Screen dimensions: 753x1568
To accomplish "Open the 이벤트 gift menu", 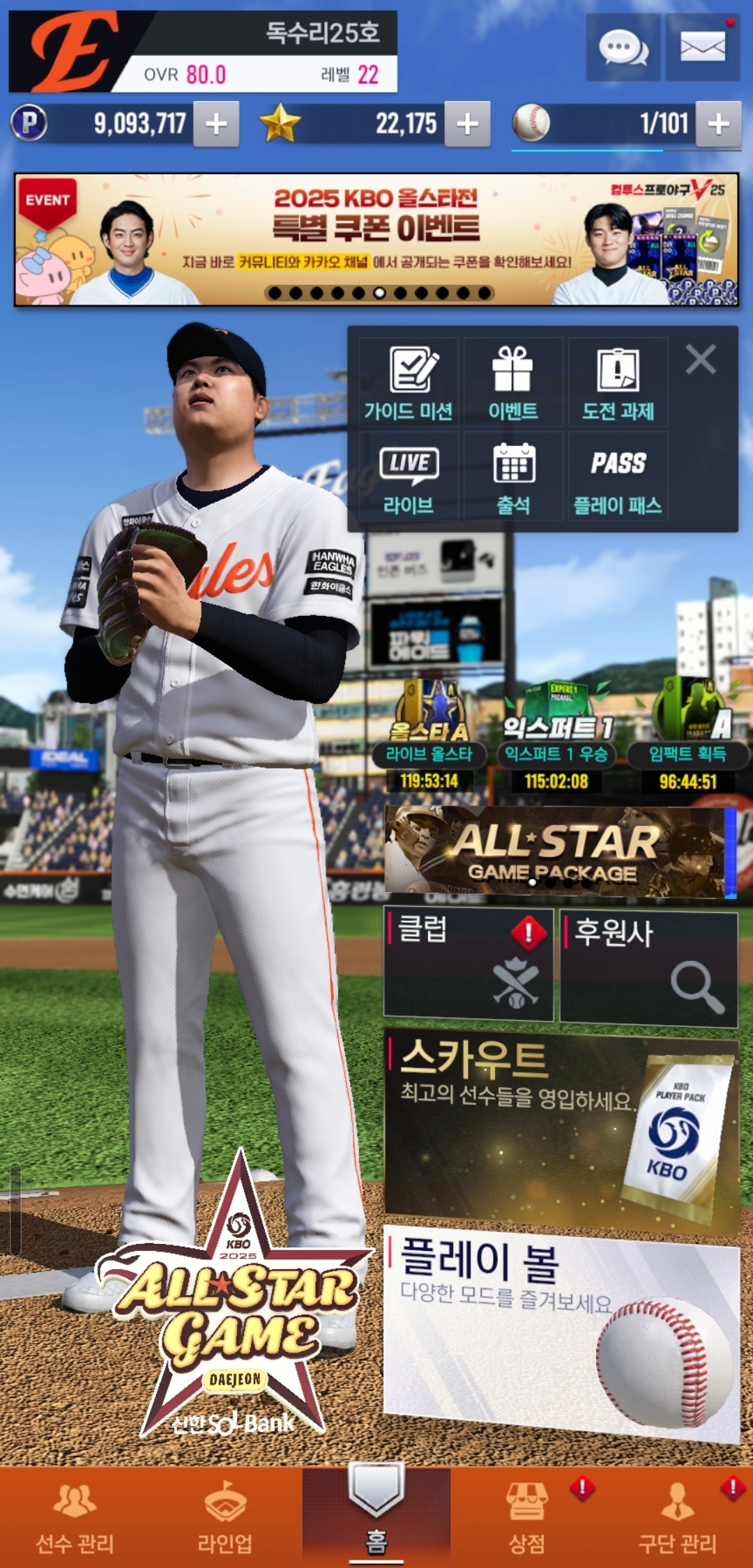I will (513, 383).
